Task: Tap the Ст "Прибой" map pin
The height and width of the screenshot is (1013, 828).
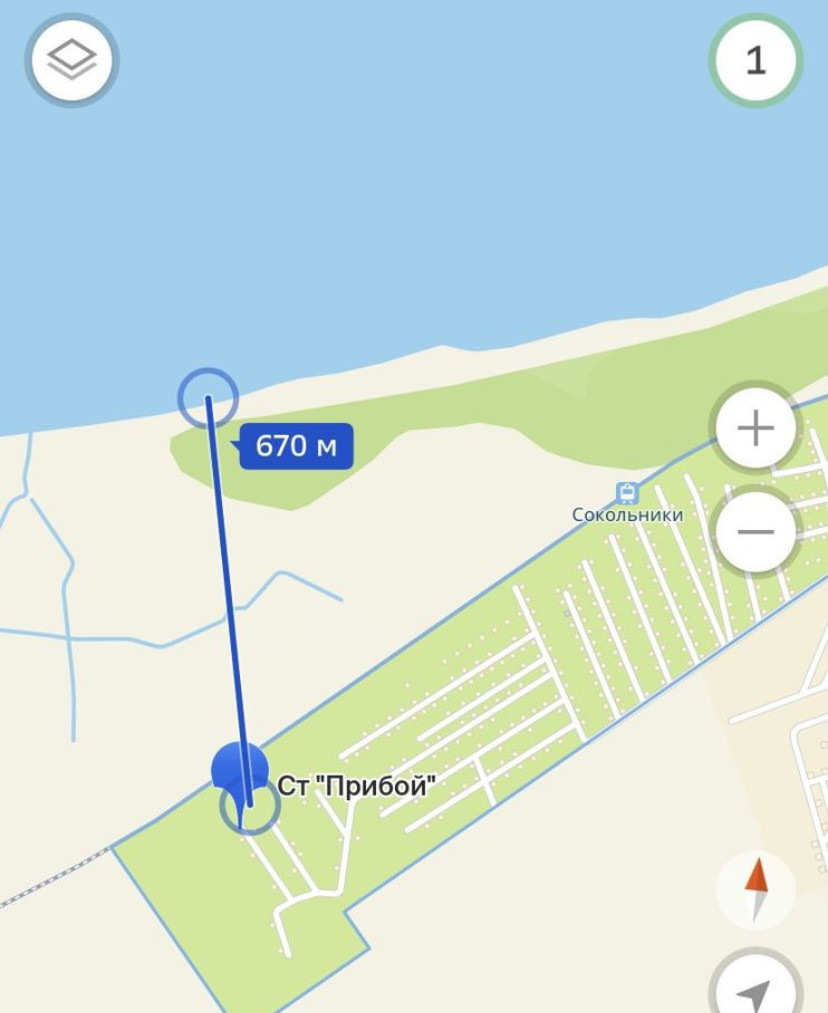Action: point(240,770)
